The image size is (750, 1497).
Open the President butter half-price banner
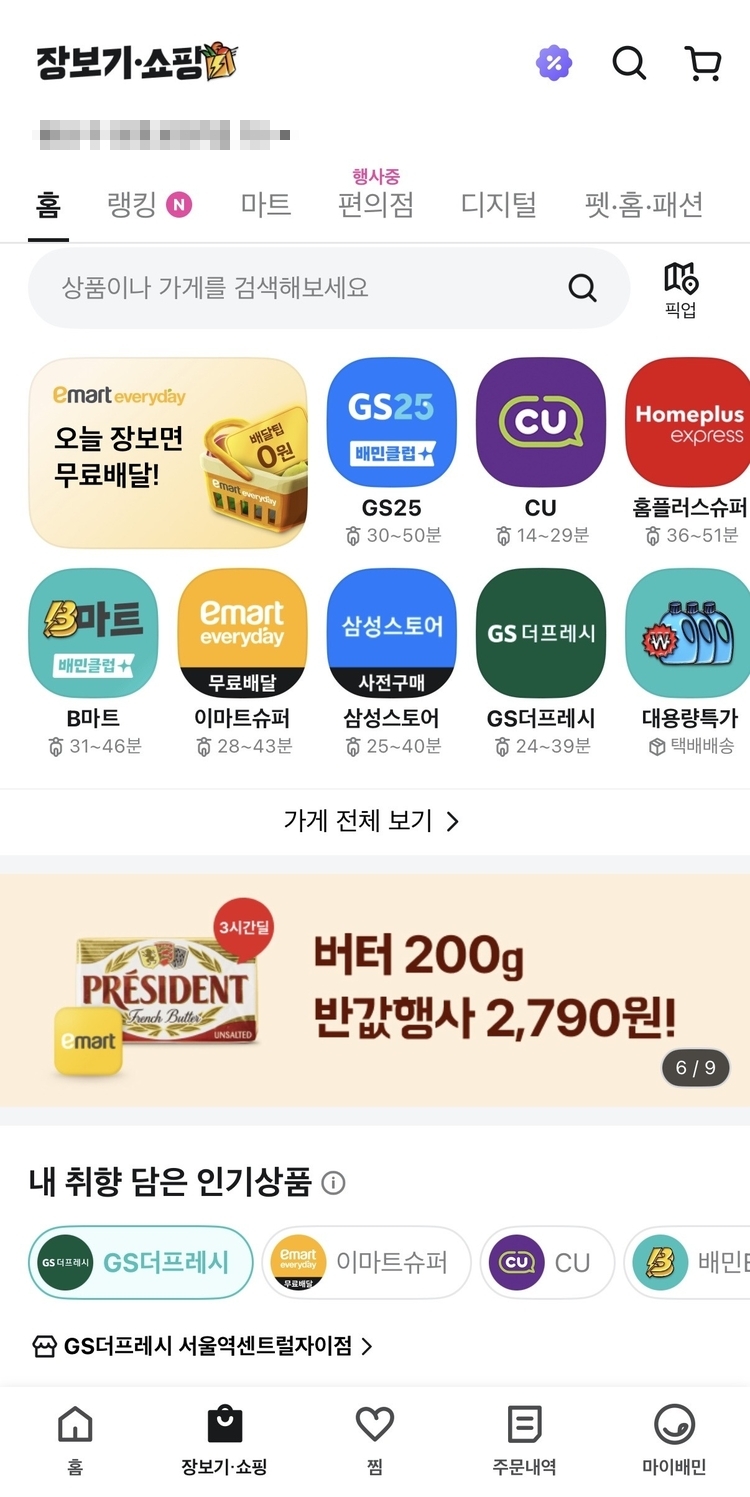[x=375, y=990]
